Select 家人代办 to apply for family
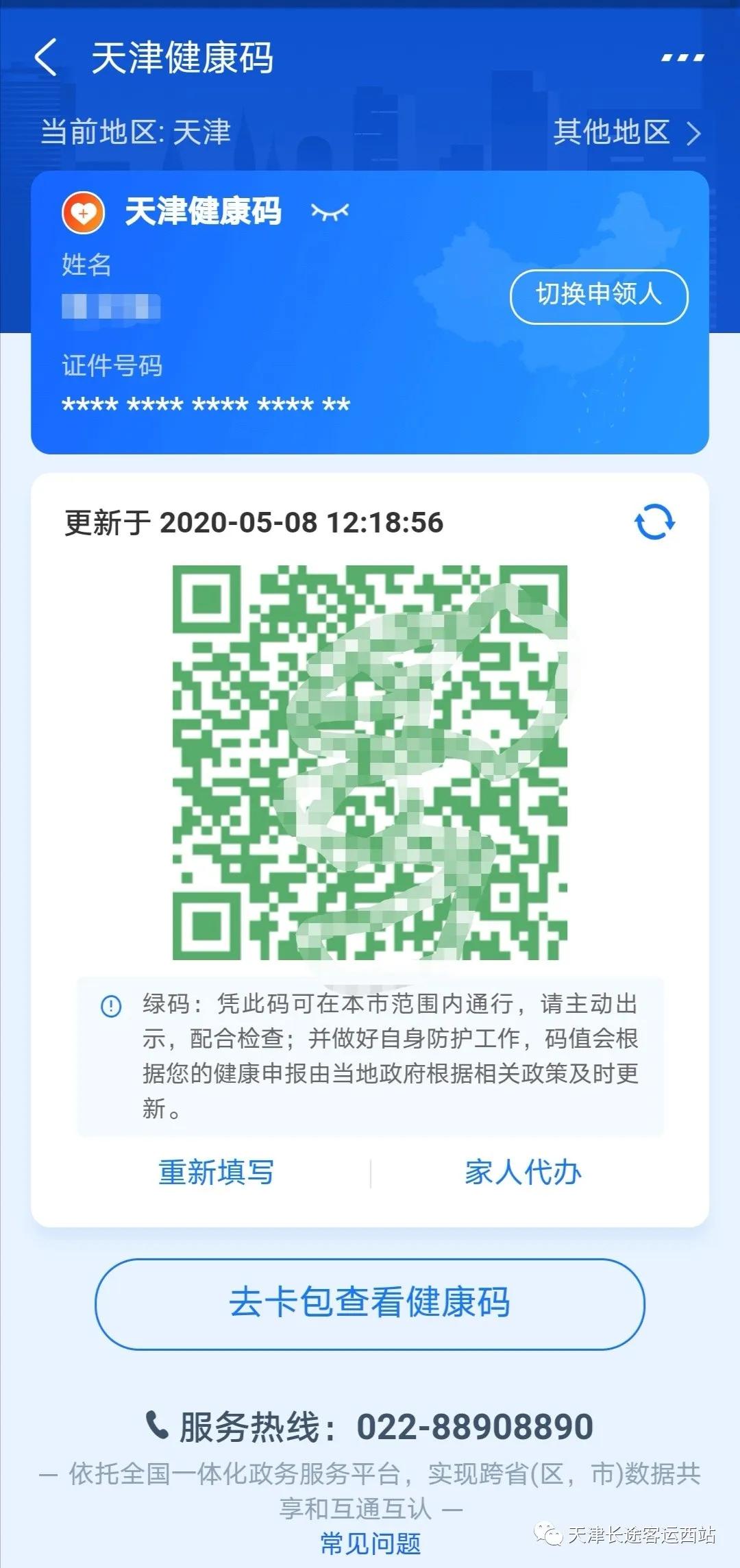 [x=523, y=1173]
